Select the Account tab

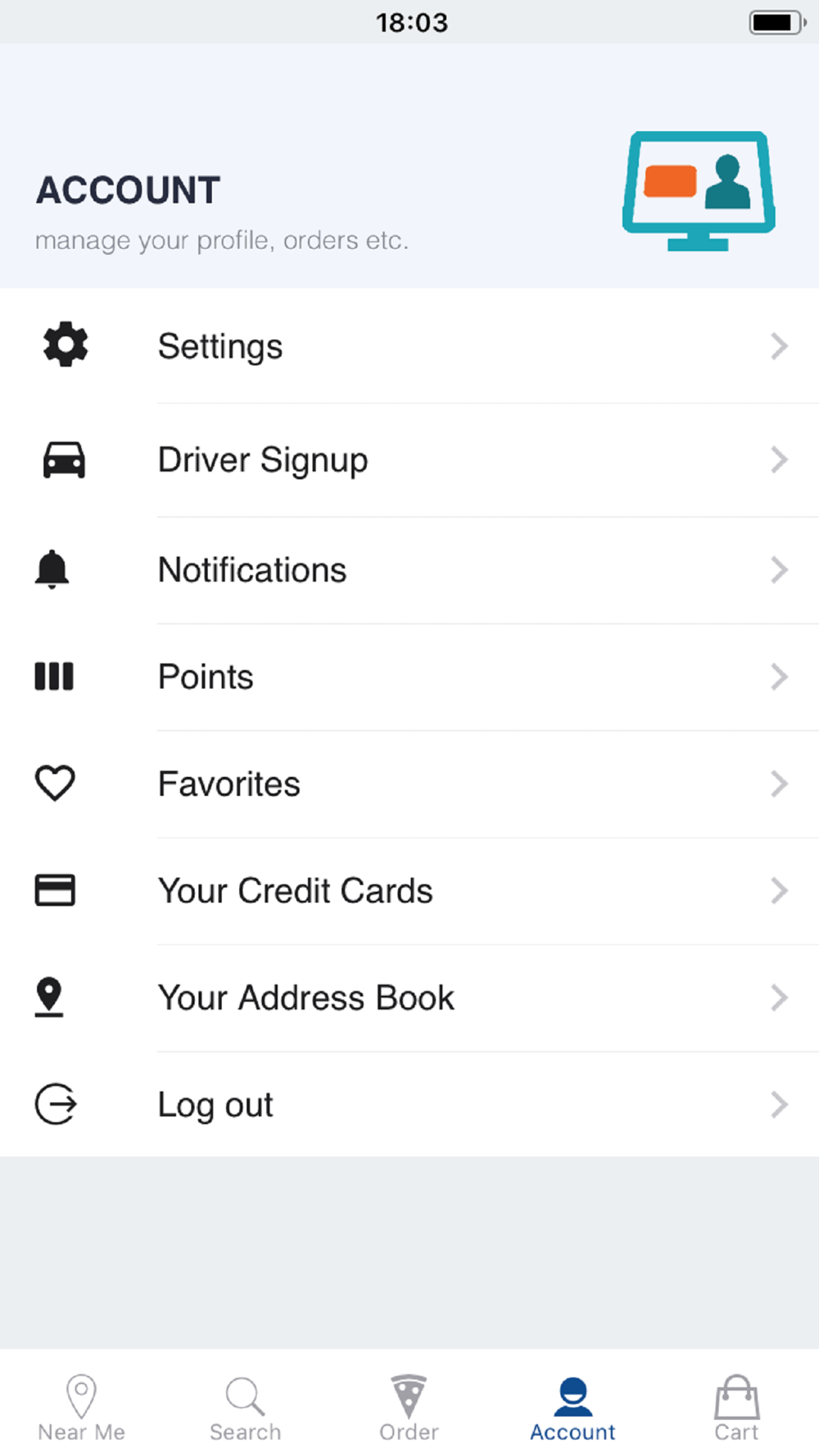[573, 1408]
